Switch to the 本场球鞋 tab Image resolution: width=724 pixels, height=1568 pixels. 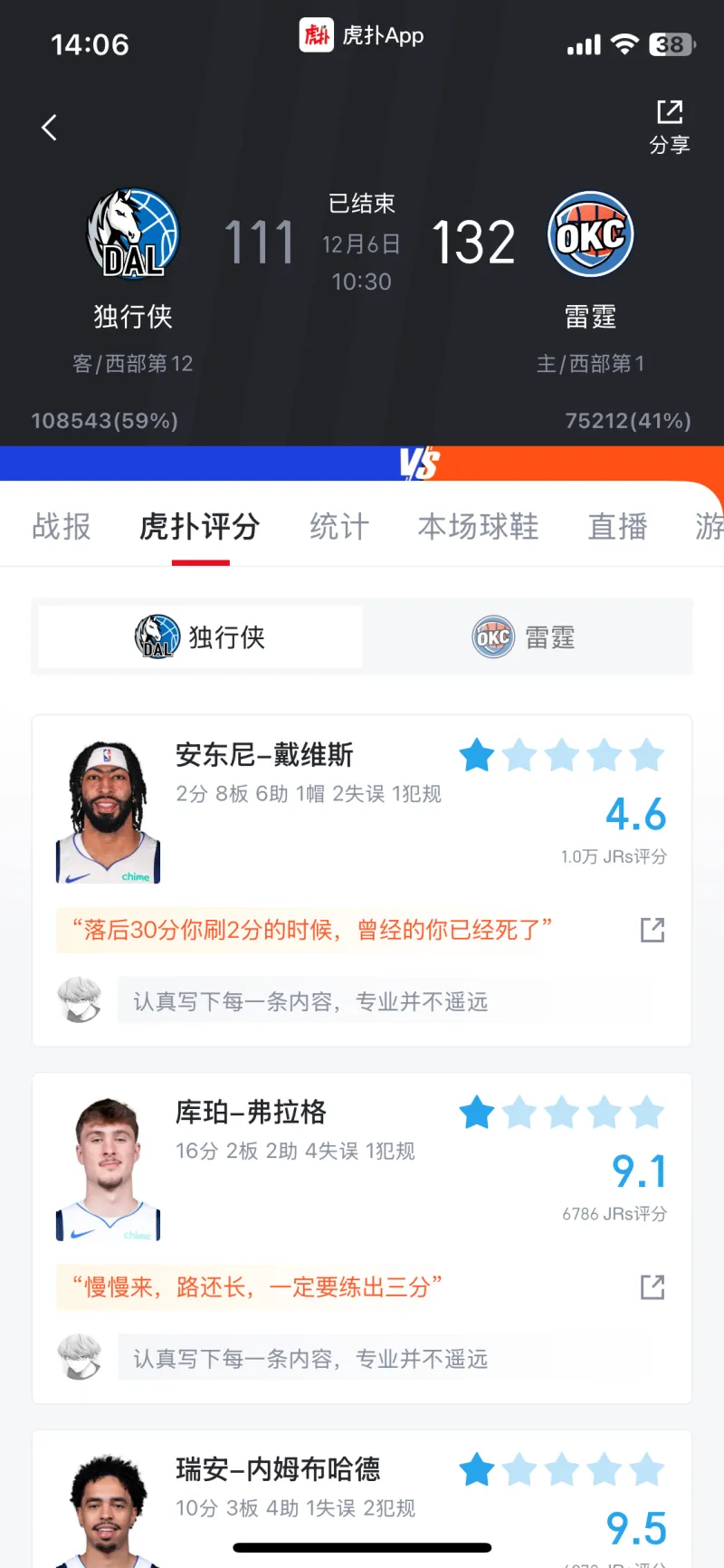coord(478,526)
